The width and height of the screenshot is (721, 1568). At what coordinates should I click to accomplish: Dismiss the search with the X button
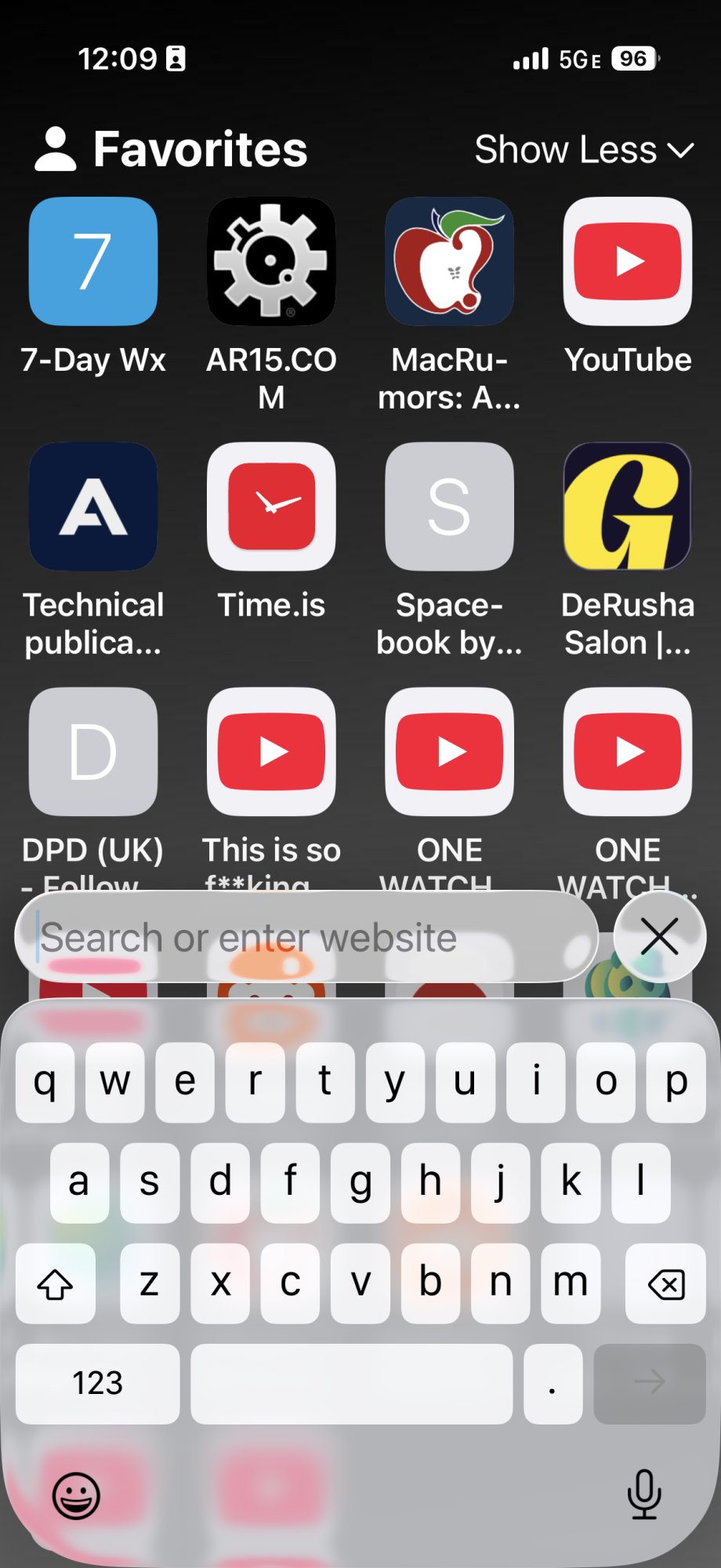[659, 937]
